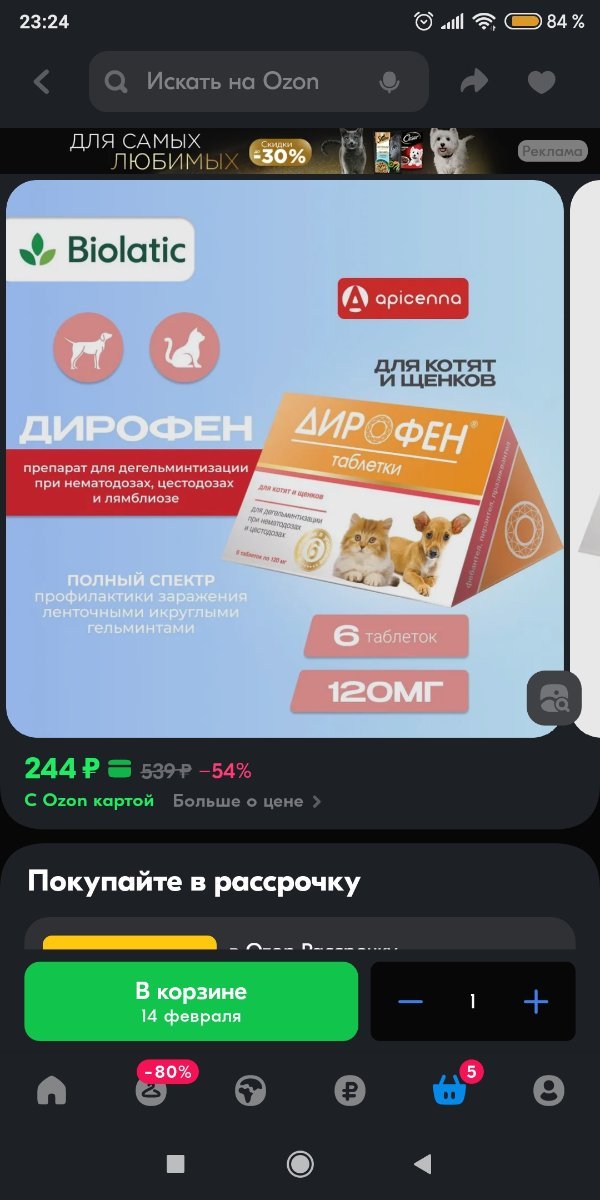Open "Больше о цене" details
The image size is (600, 1200).
point(246,801)
